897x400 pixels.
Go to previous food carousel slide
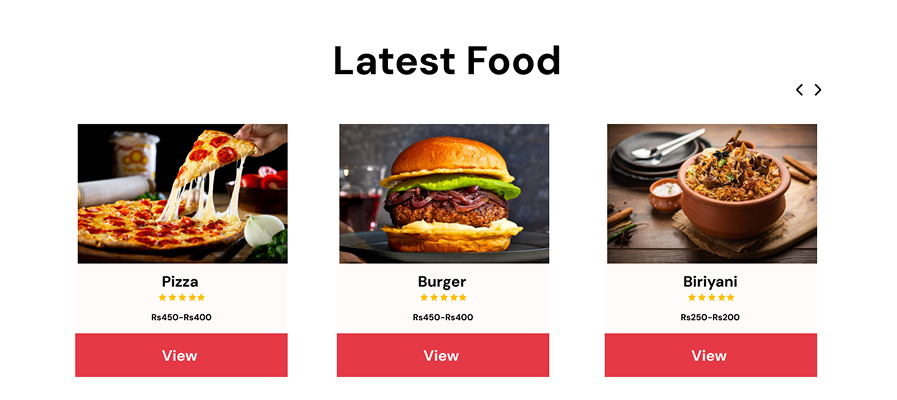(799, 90)
